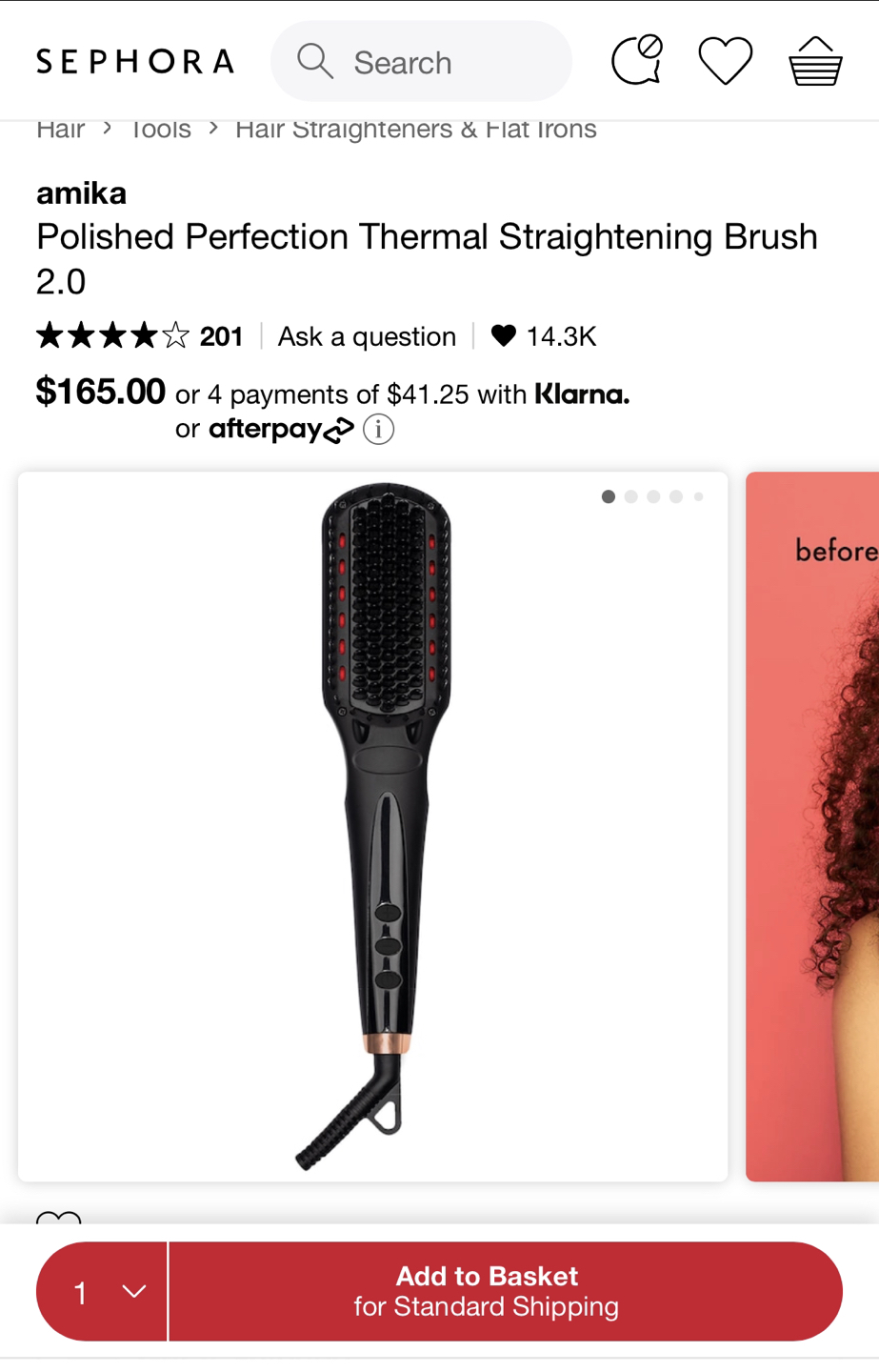
Task: View Afterpay info via the i icon
Action: click(378, 429)
